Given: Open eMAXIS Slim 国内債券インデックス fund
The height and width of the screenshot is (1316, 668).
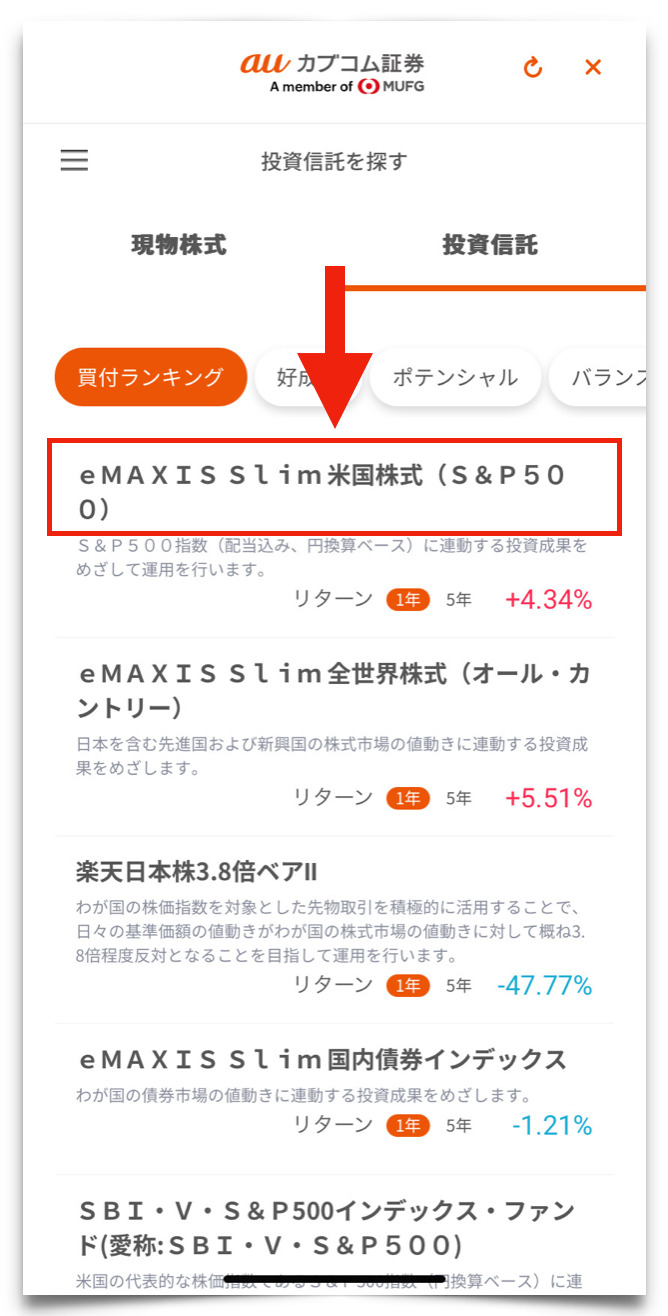Looking at the screenshot, I should pyautogui.click(x=322, y=1059).
